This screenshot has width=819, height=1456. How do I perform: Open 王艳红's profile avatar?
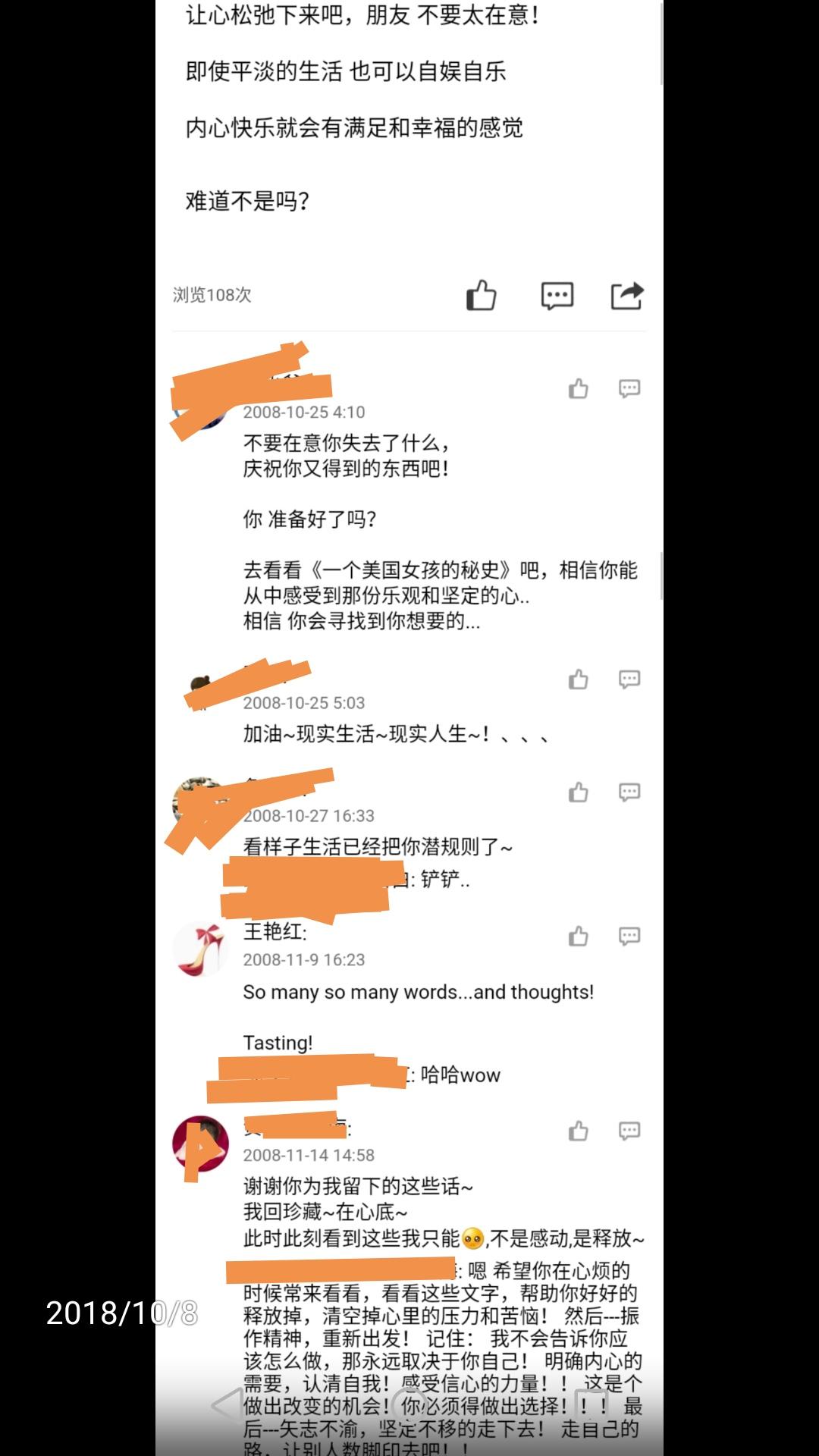click(200, 949)
